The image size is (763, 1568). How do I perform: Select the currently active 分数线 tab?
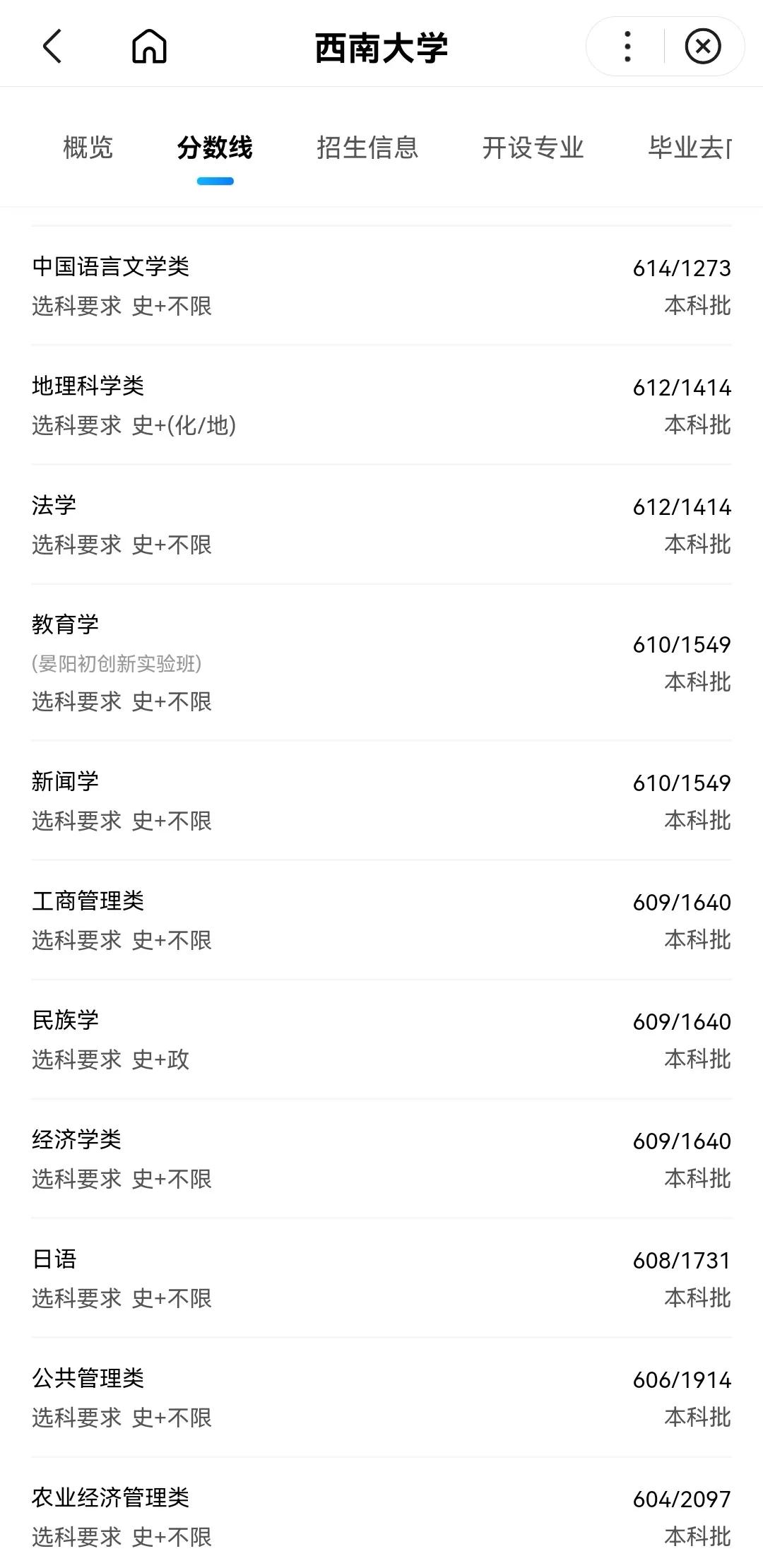(x=215, y=148)
